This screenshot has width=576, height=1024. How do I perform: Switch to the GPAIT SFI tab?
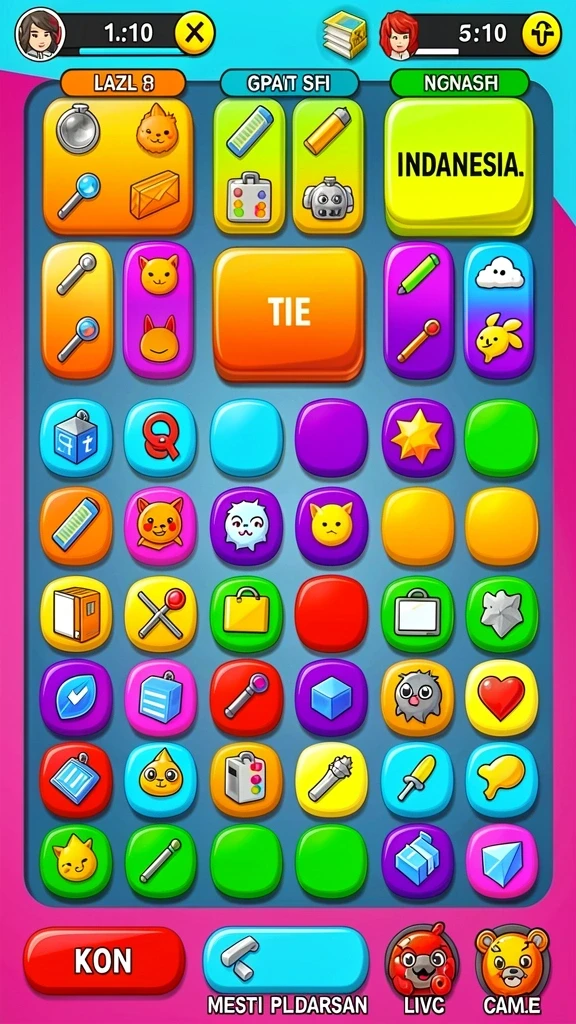(x=288, y=84)
